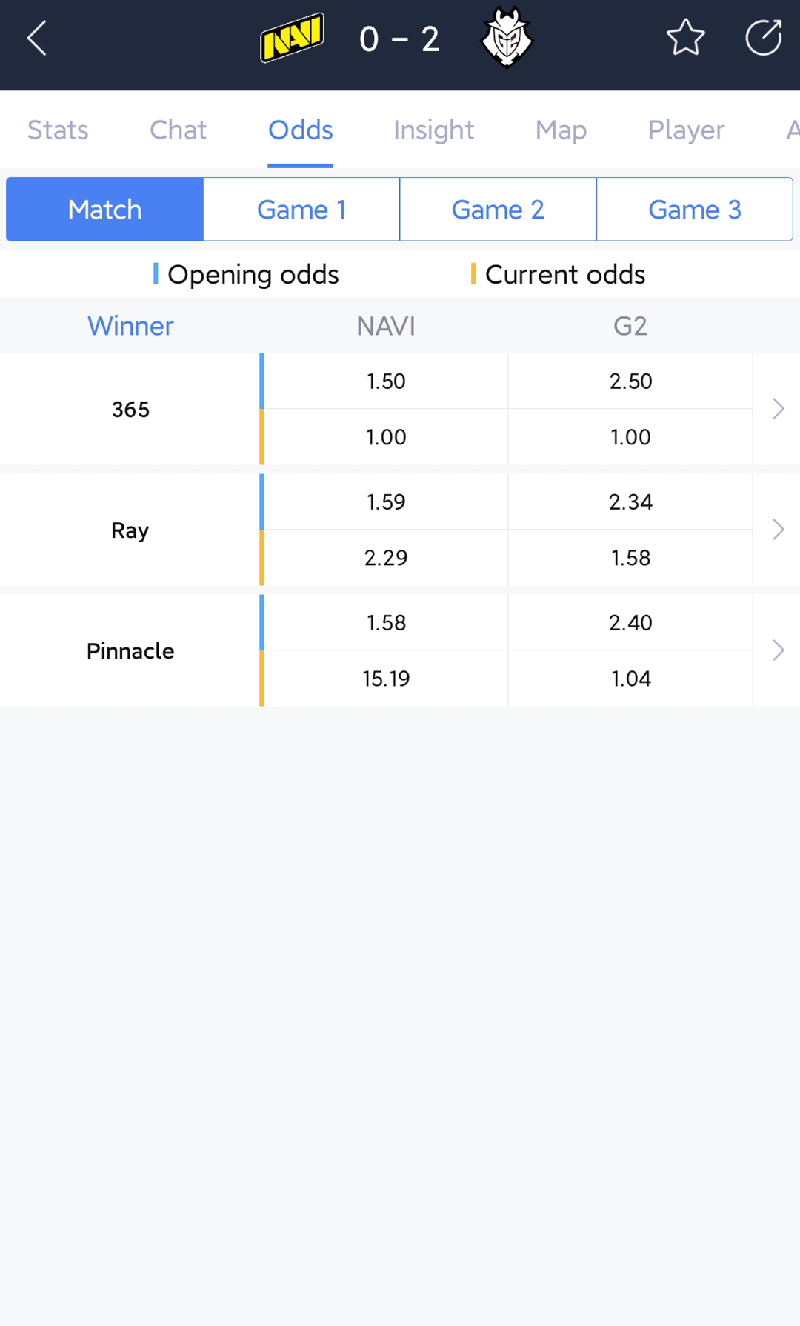800x1326 pixels.
Task: Tap the share icon in the header
Action: click(x=764, y=38)
